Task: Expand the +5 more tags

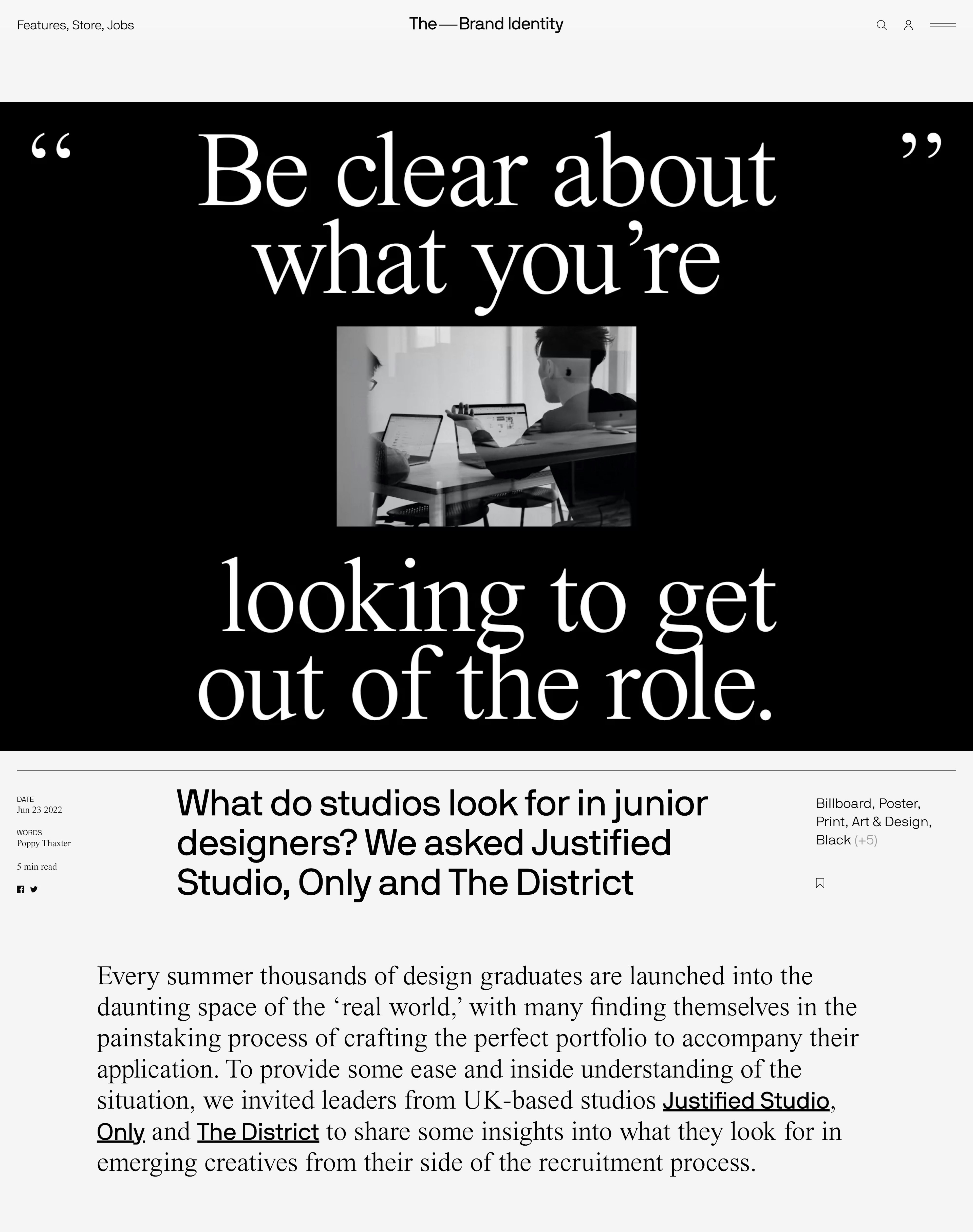Action: coord(866,840)
